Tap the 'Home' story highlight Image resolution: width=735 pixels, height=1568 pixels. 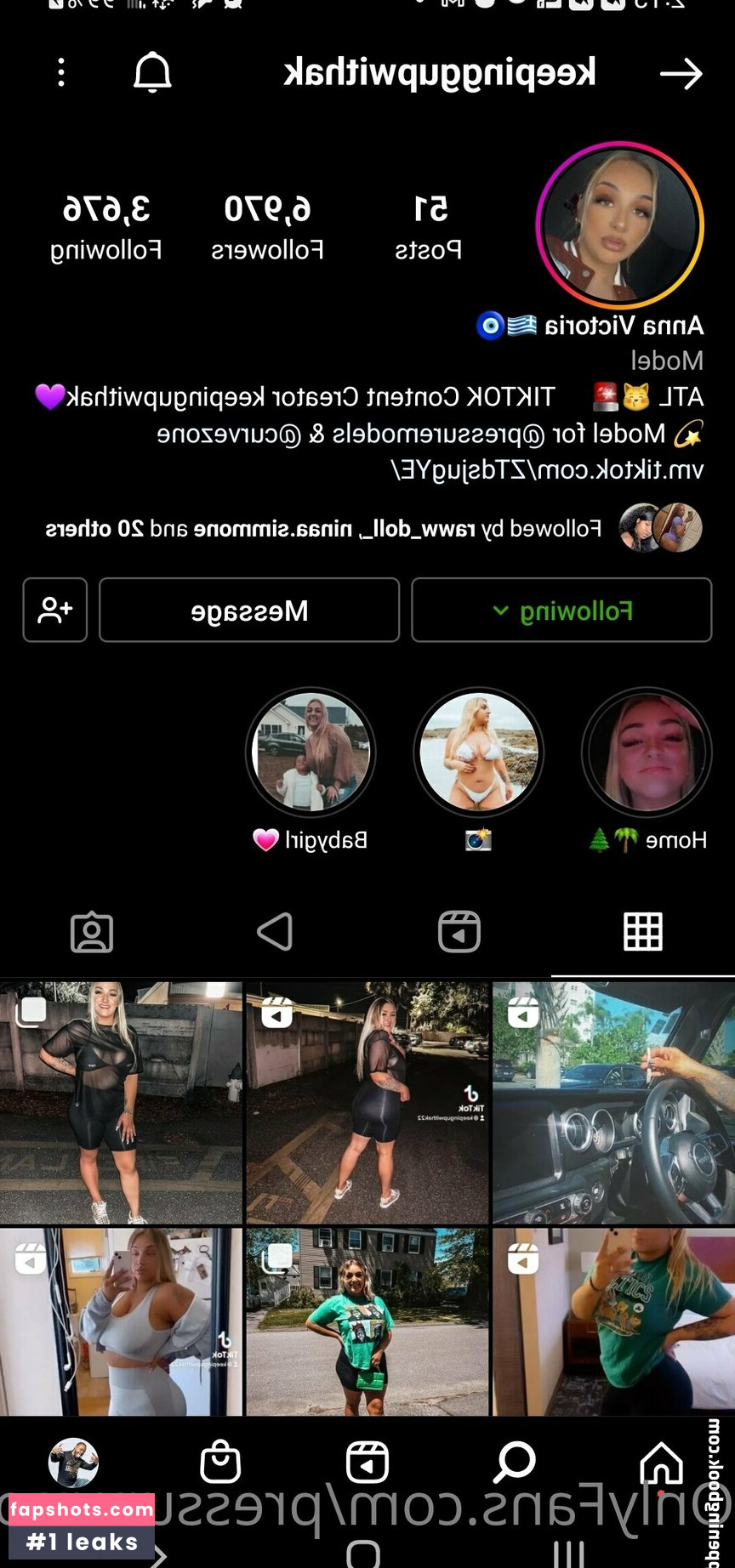(647, 752)
